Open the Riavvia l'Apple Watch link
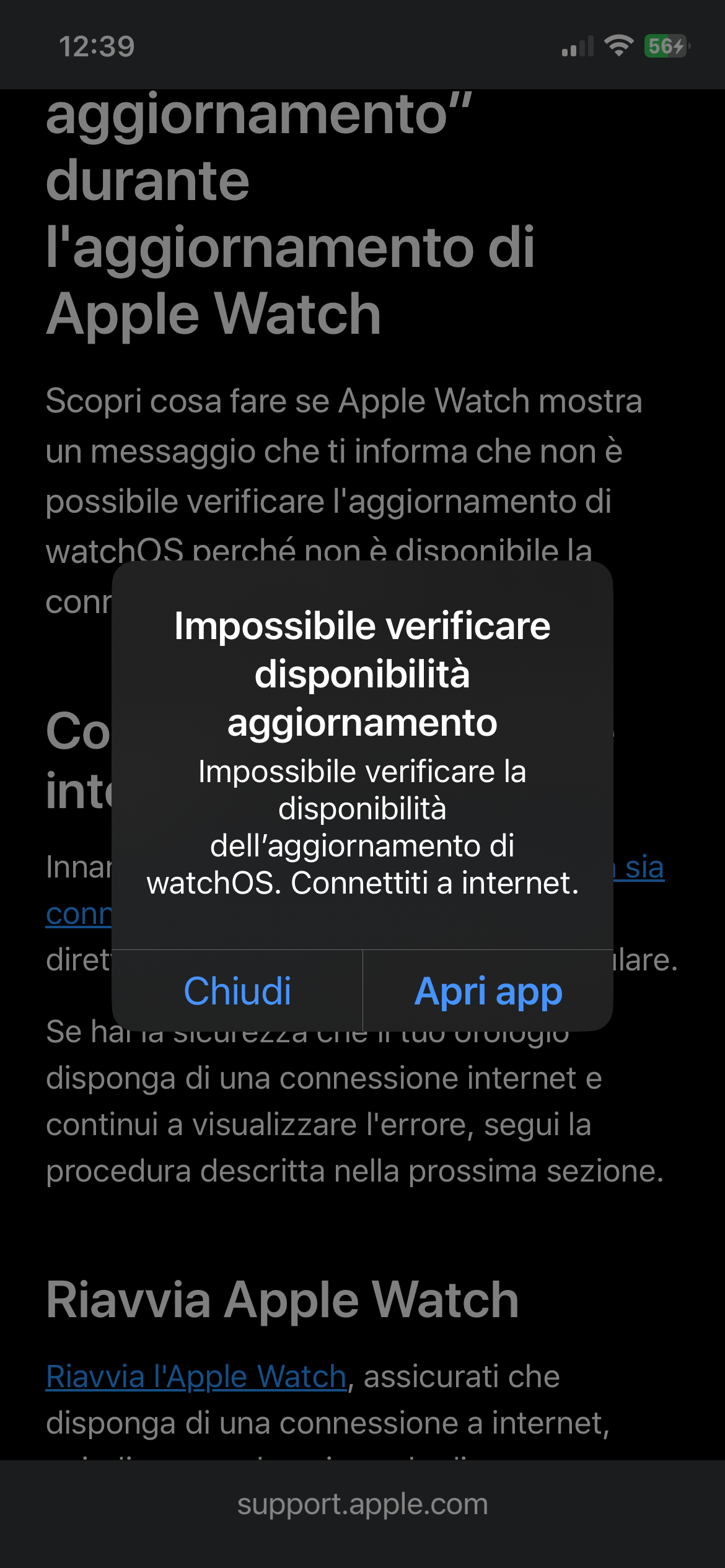The height and width of the screenshot is (1568, 725). click(196, 1377)
